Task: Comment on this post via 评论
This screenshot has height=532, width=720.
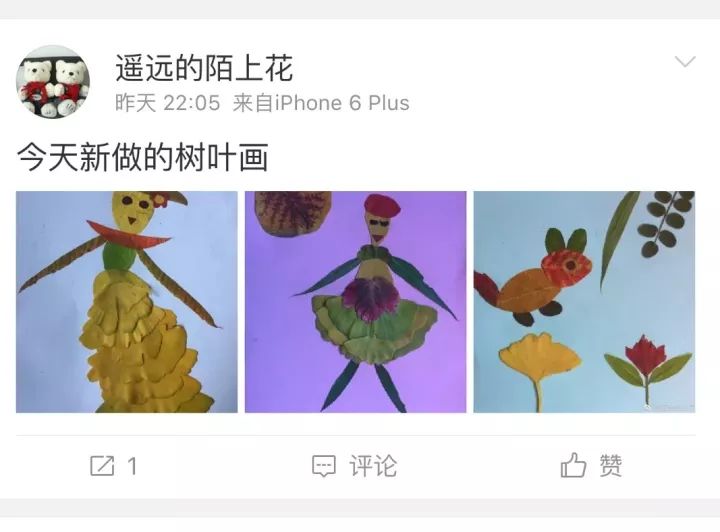Action: point(355,466)
